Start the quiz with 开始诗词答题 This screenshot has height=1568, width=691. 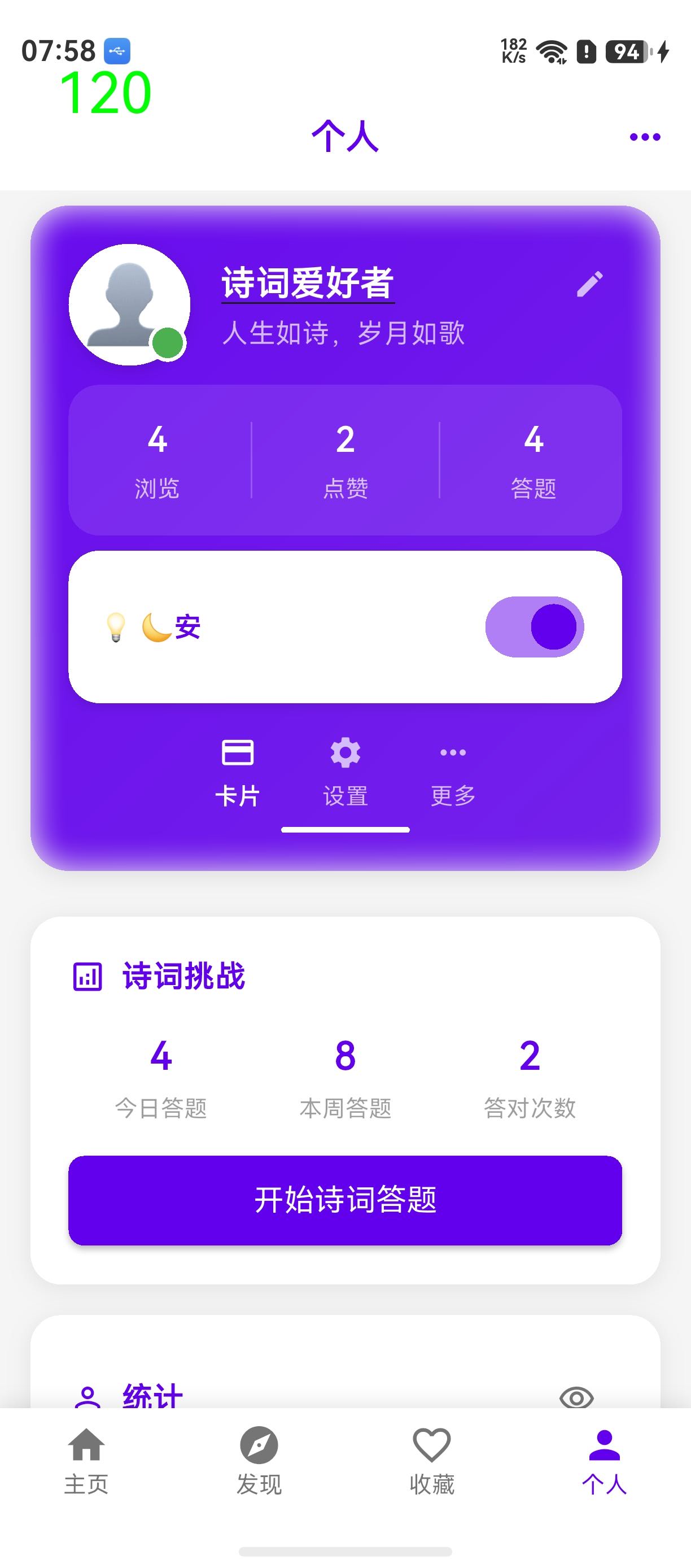345,1200
